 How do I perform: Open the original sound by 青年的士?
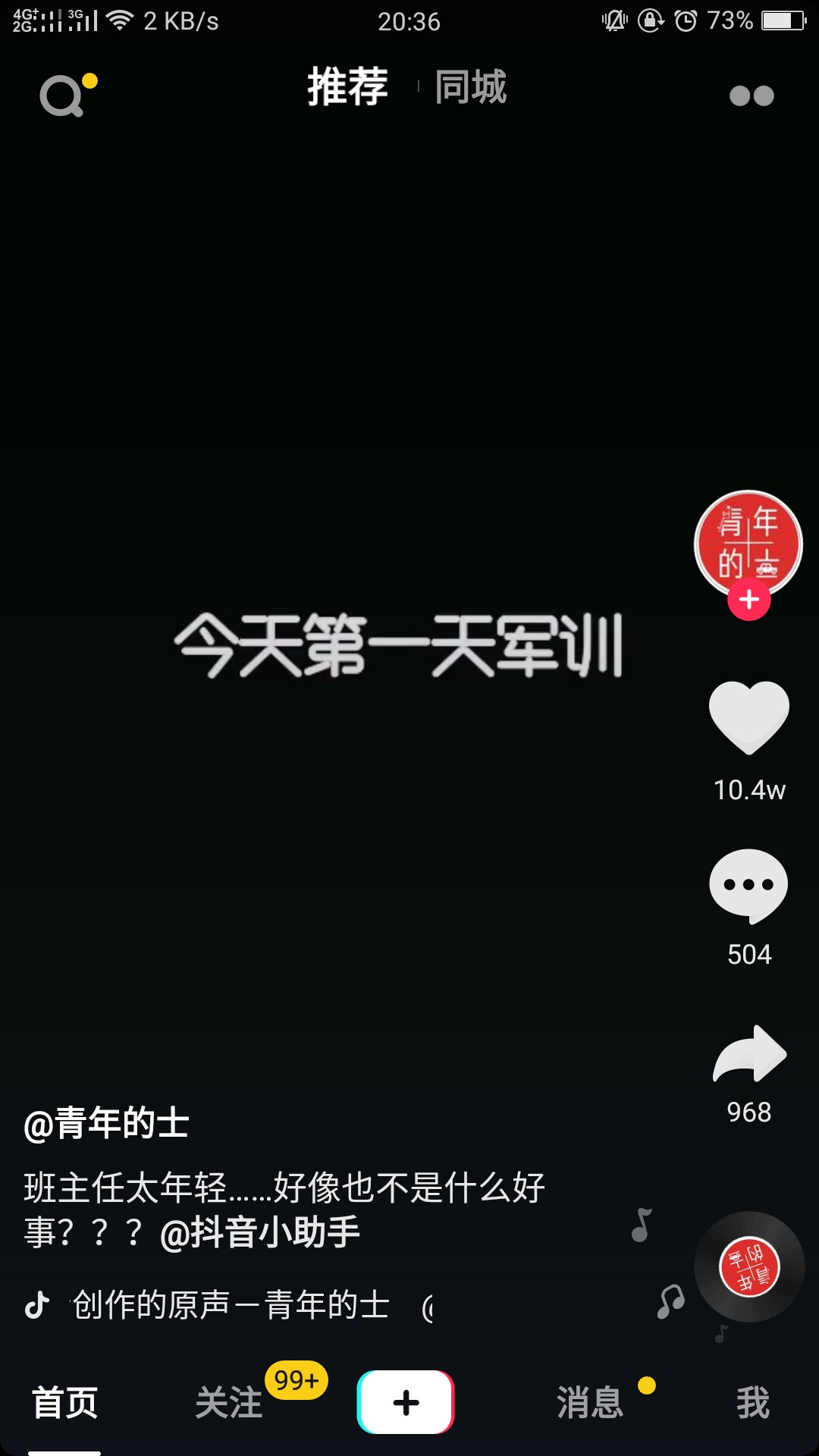coord(231,1305)
